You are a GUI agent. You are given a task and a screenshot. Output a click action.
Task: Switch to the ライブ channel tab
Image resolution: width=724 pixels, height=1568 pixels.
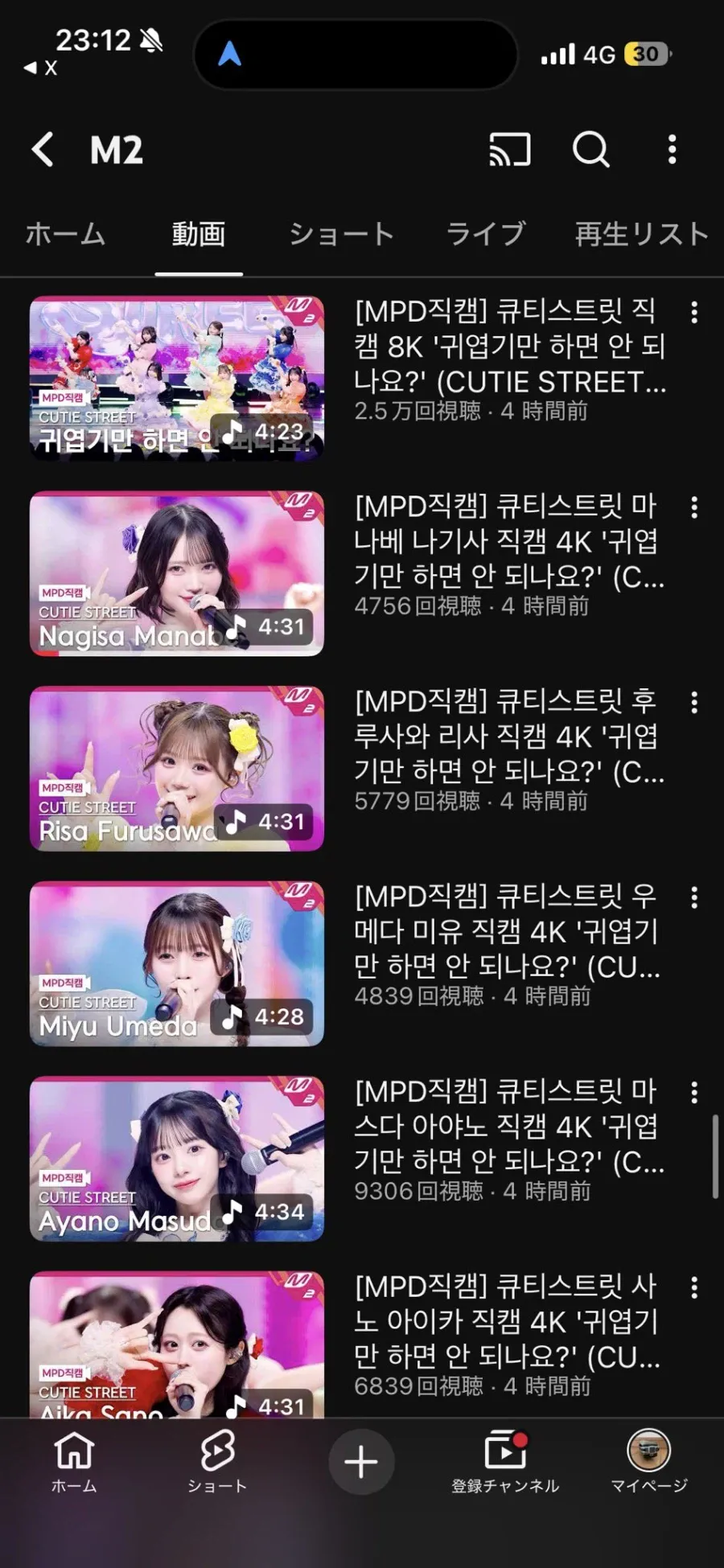pyautogui.click(x=486, y=234)
